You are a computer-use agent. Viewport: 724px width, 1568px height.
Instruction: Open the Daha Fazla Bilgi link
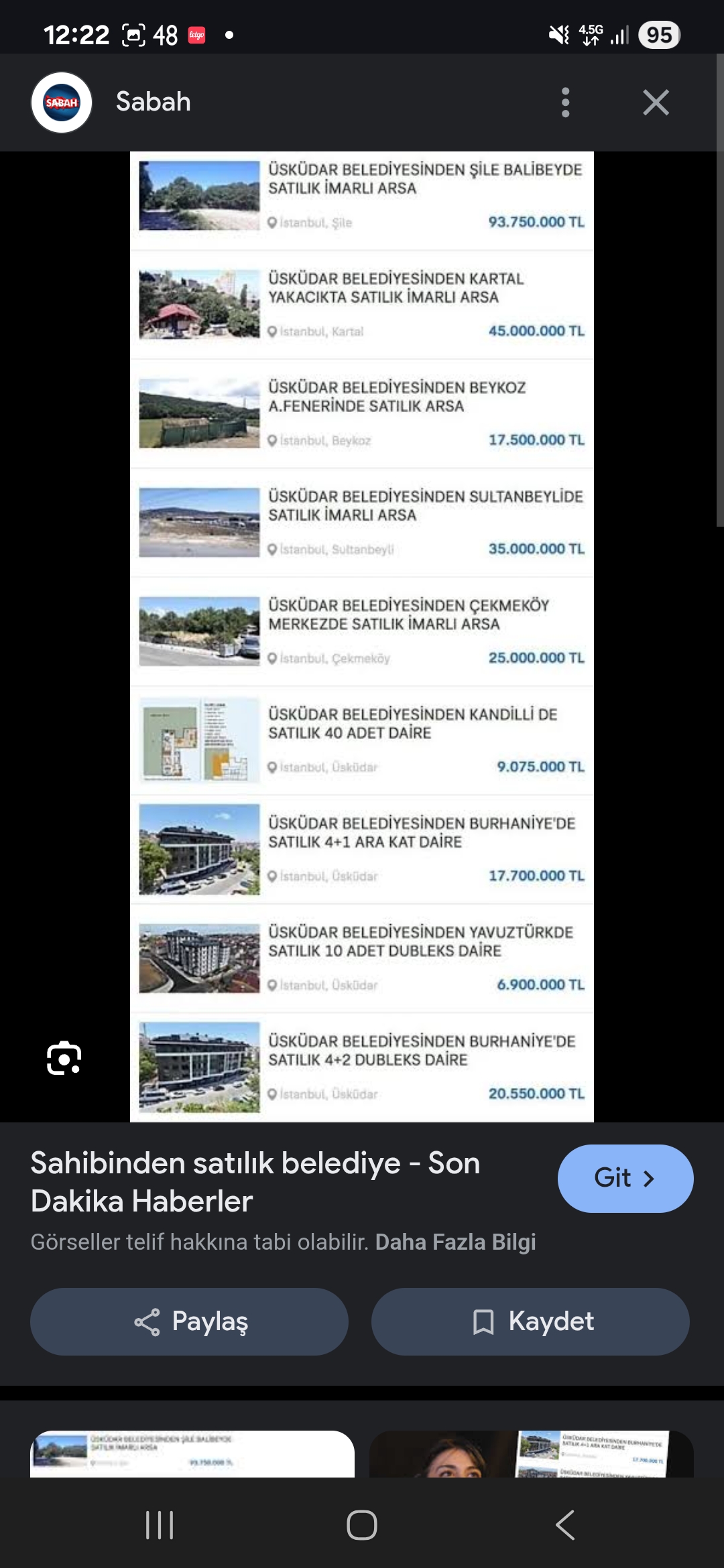coord(455,1242)
